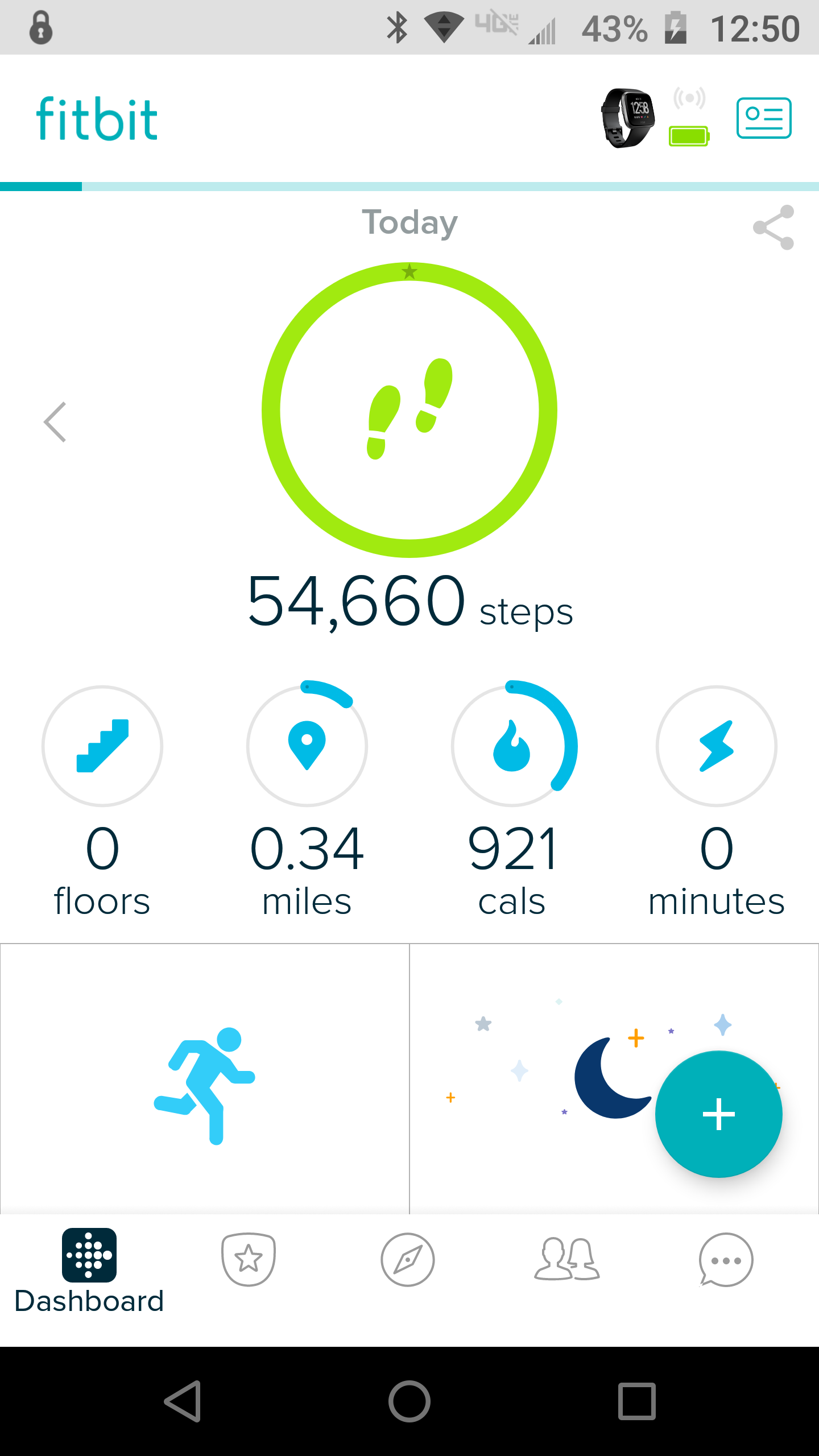Screen dimensions: 819x1456
Task: View miles distance details
Action: 307,746
